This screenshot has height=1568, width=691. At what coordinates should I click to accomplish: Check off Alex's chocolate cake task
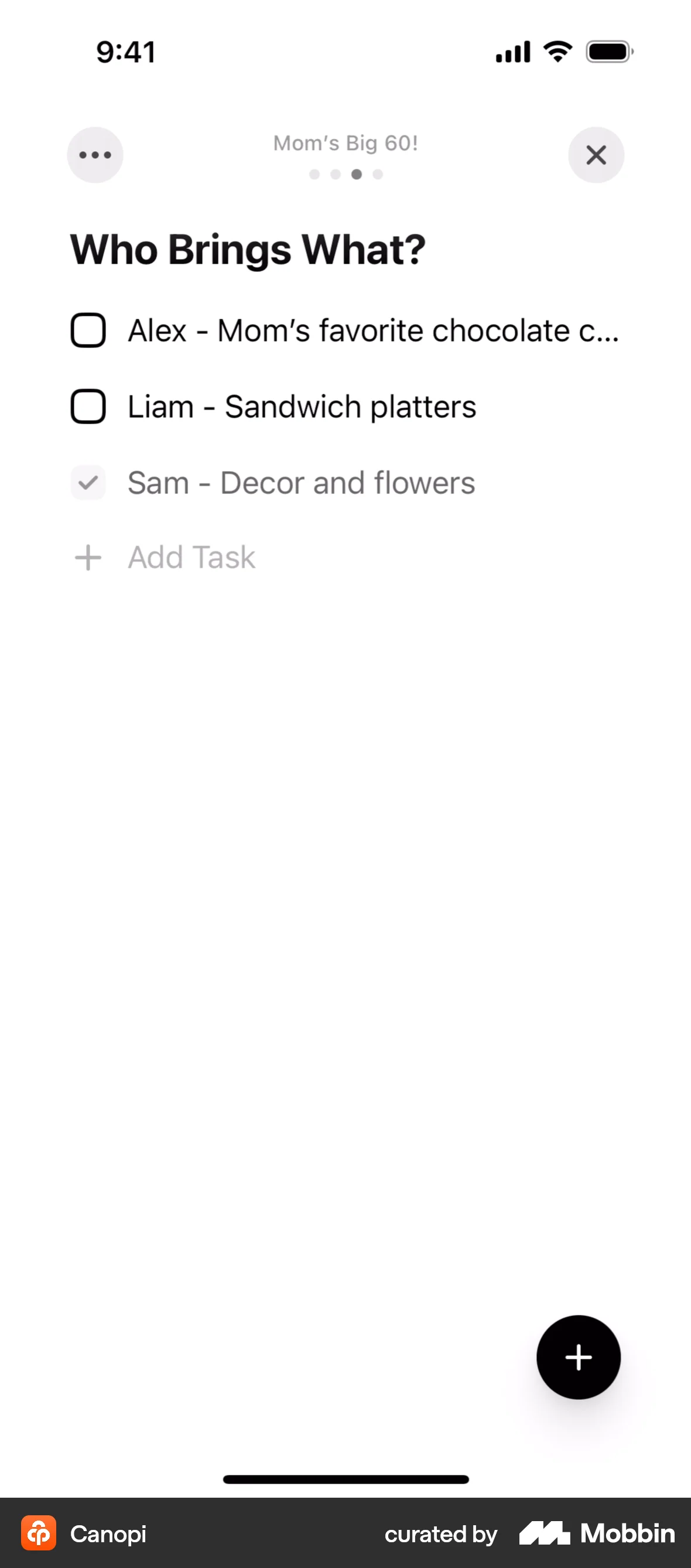point(88,330)
